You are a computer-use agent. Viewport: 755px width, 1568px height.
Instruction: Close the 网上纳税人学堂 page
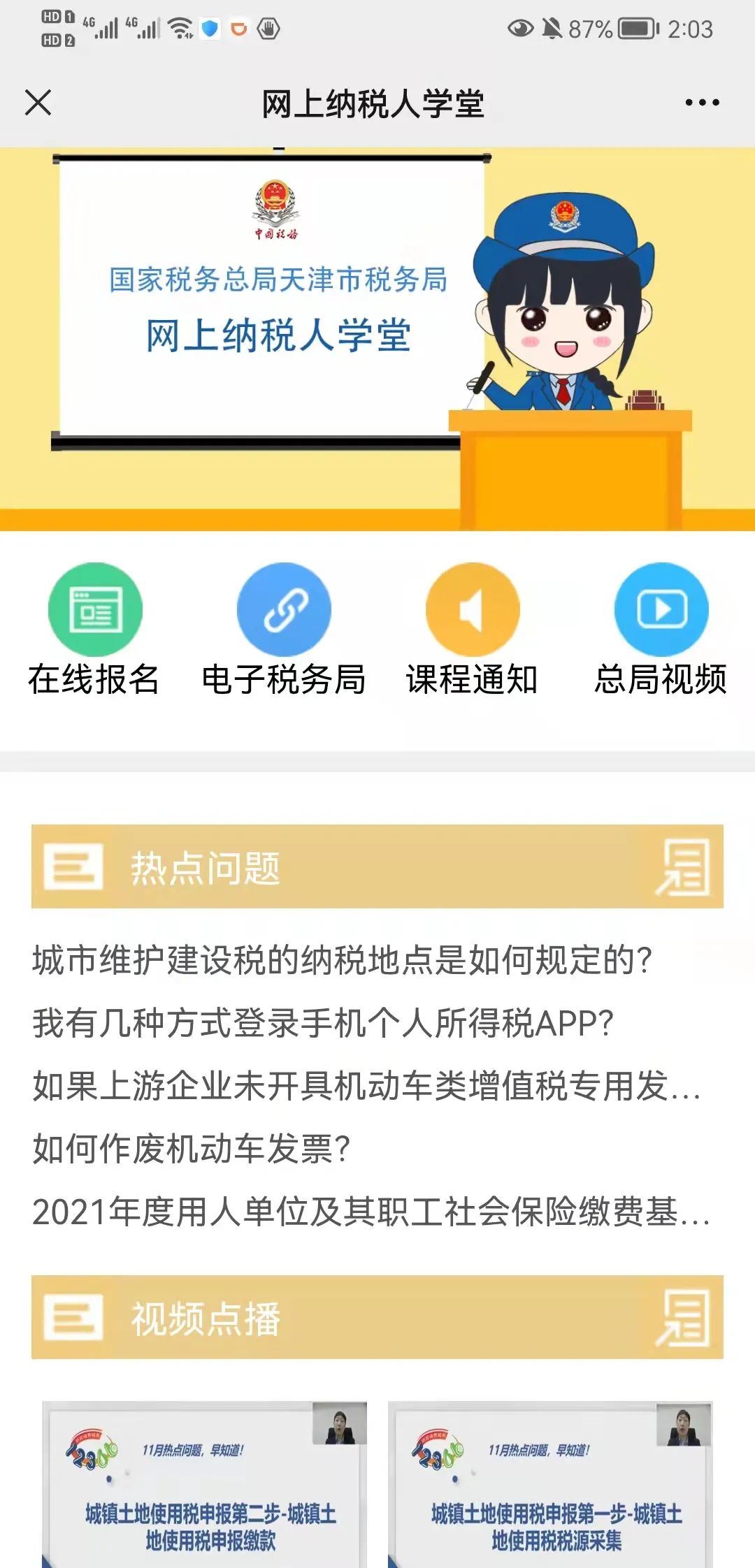pyautogui.click(x=38, y=103)
